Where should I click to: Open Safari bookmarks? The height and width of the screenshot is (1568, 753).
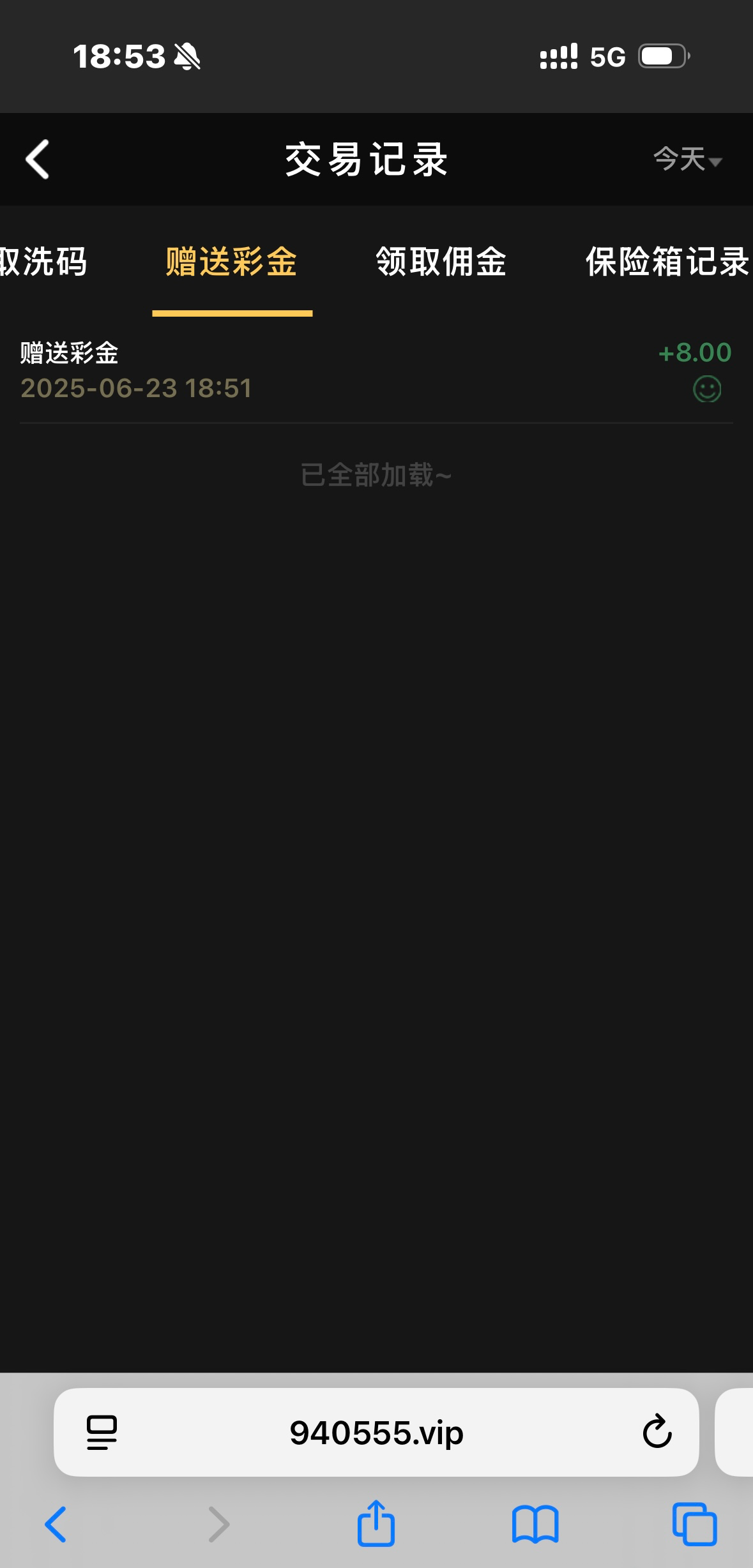point(535,1525)
